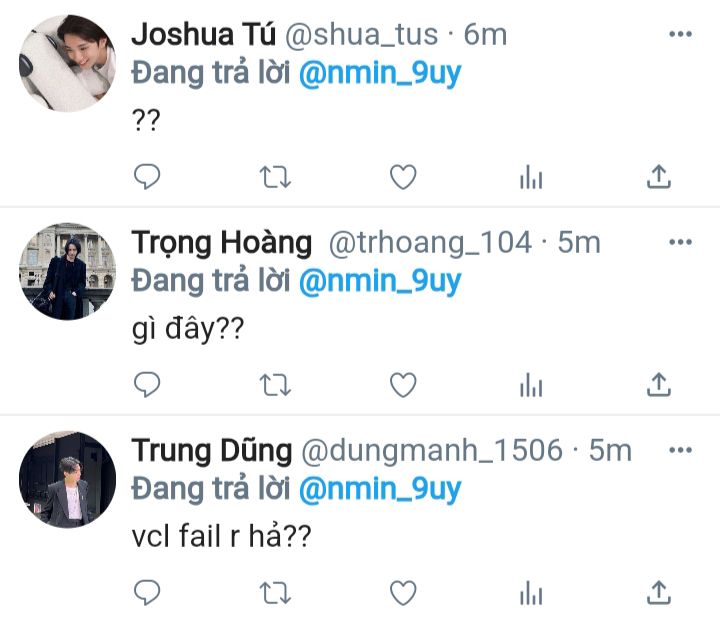Share Trung Dũng's tweet

(658, 593)
